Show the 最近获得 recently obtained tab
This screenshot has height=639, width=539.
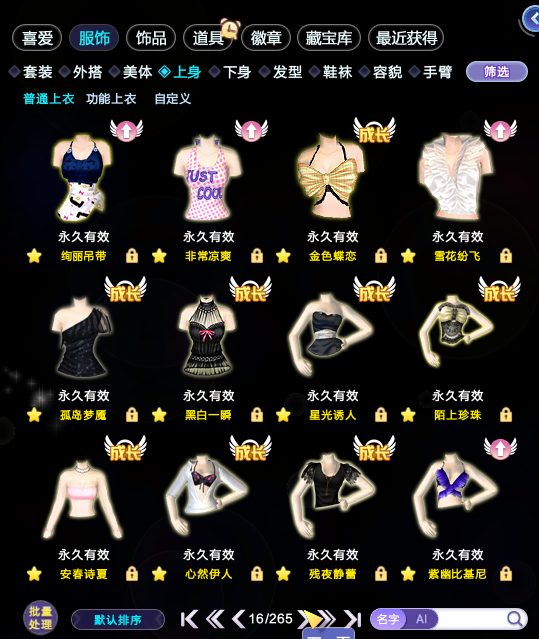click(x=406, y=38)
